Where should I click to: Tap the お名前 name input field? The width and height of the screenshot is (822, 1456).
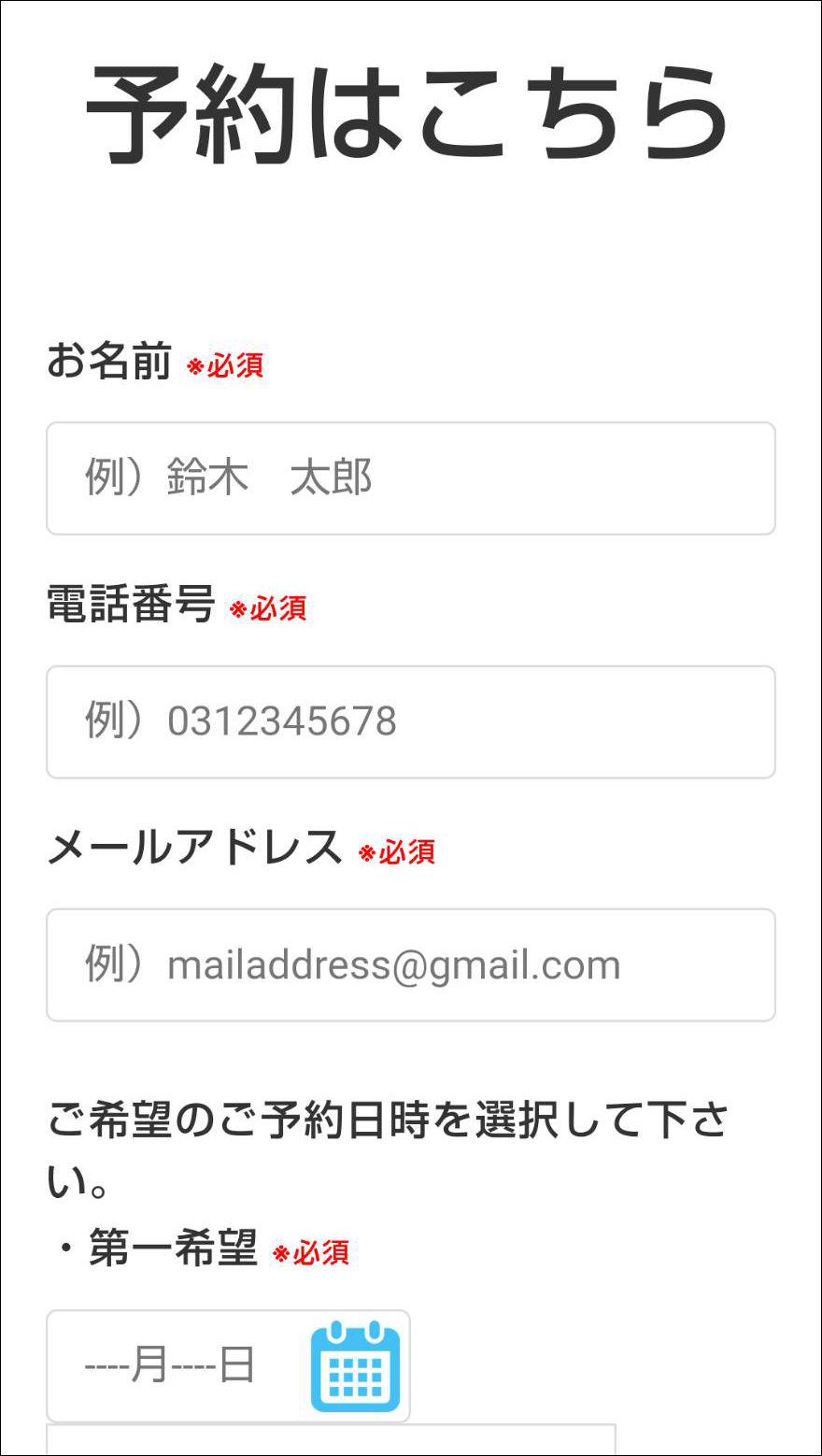coord(411,478)
